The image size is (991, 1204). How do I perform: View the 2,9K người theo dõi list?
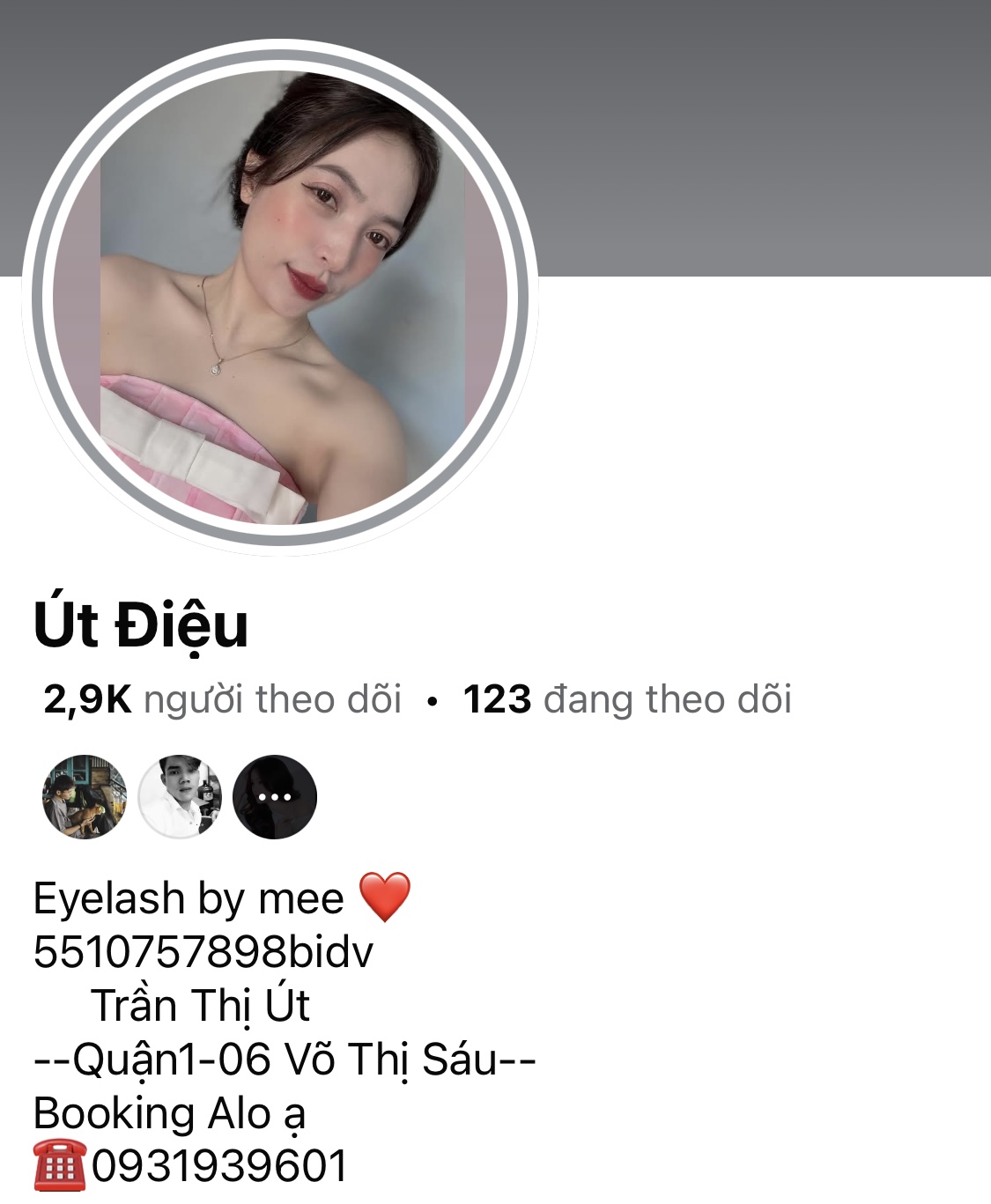[222, 699]
